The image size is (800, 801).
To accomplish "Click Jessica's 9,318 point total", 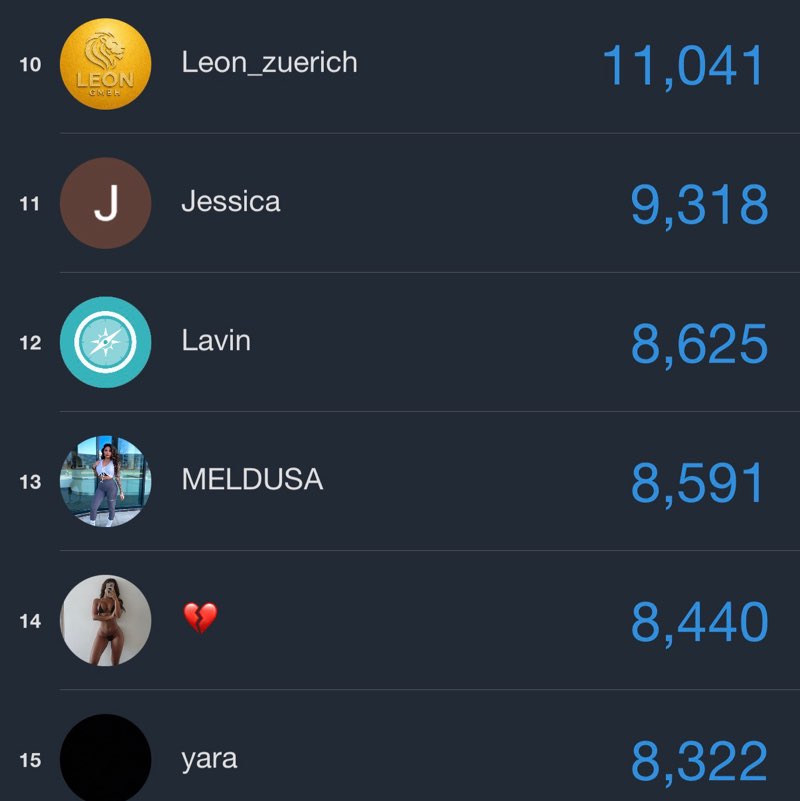I will coord(699,203).
